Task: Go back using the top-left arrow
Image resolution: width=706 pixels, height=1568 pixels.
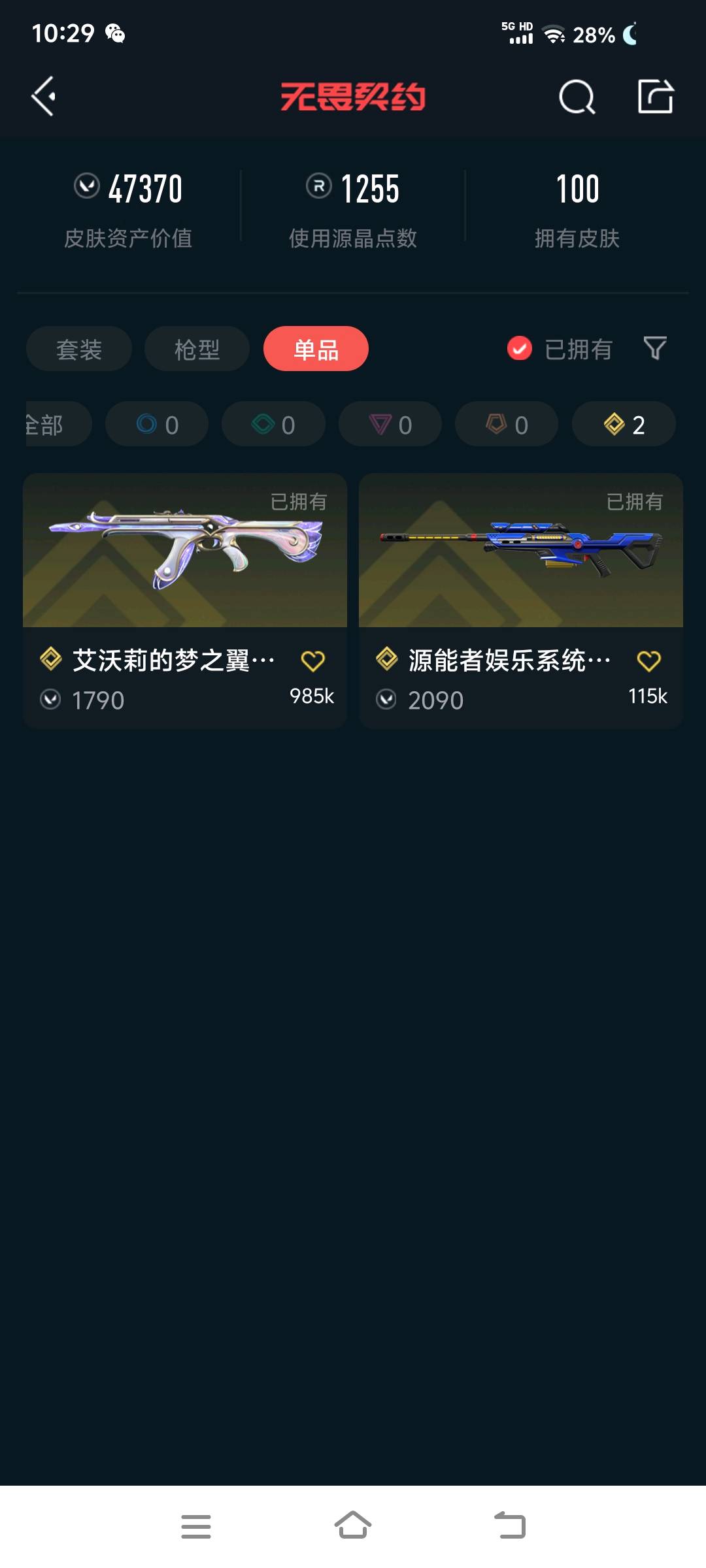Action: coord(44,97)
